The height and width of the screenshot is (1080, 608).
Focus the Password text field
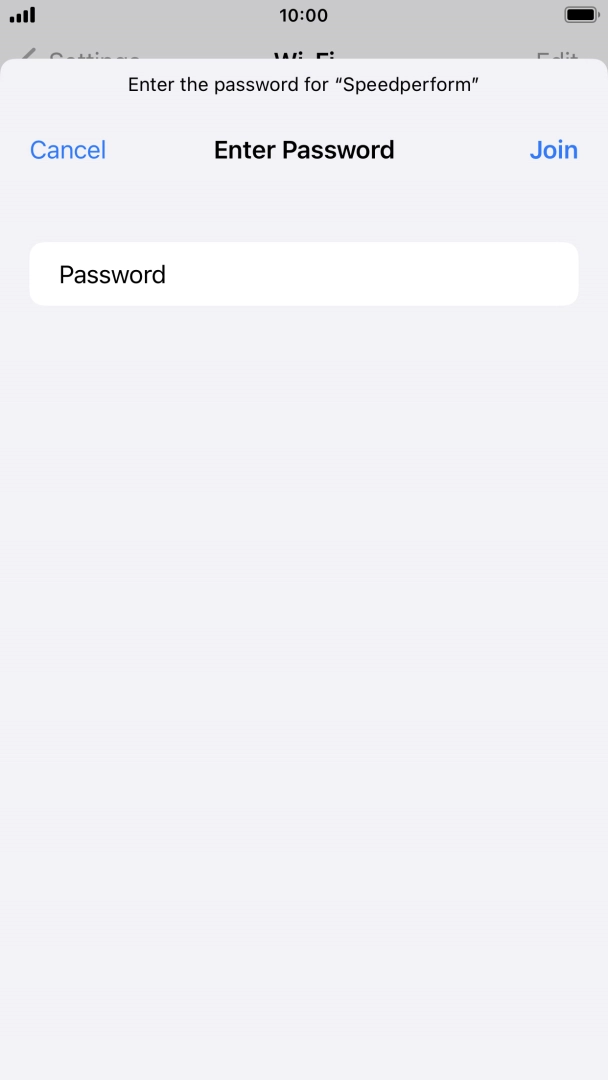[304, 274]
